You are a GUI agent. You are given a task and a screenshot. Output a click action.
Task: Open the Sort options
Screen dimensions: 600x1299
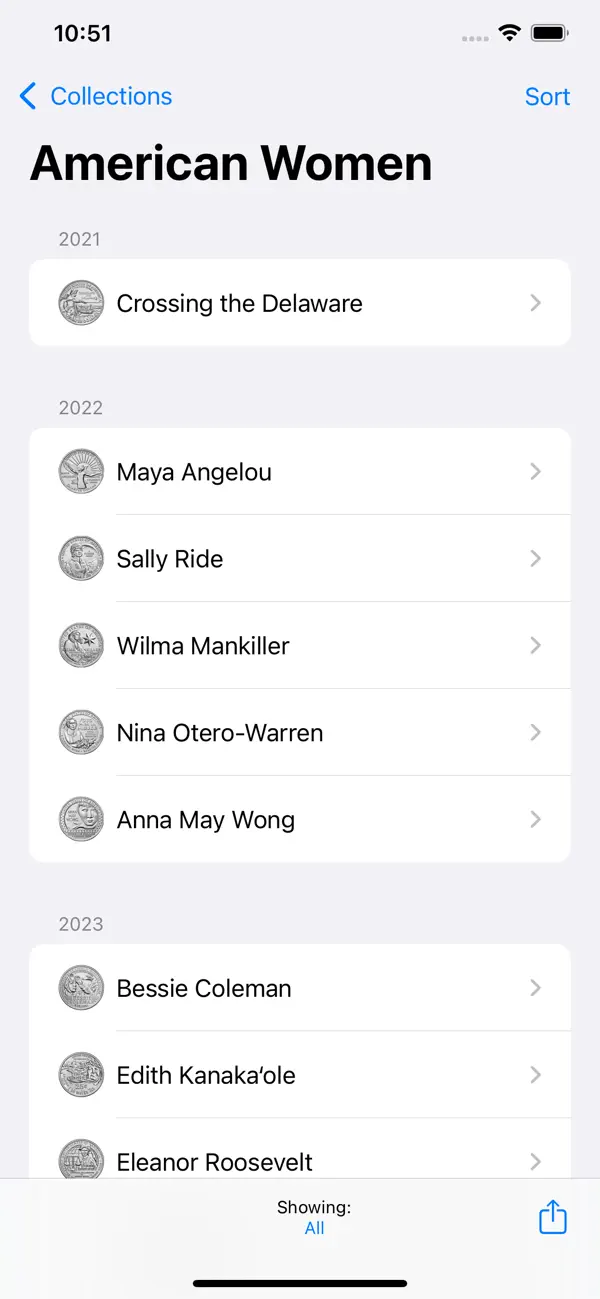coord(547,96)
